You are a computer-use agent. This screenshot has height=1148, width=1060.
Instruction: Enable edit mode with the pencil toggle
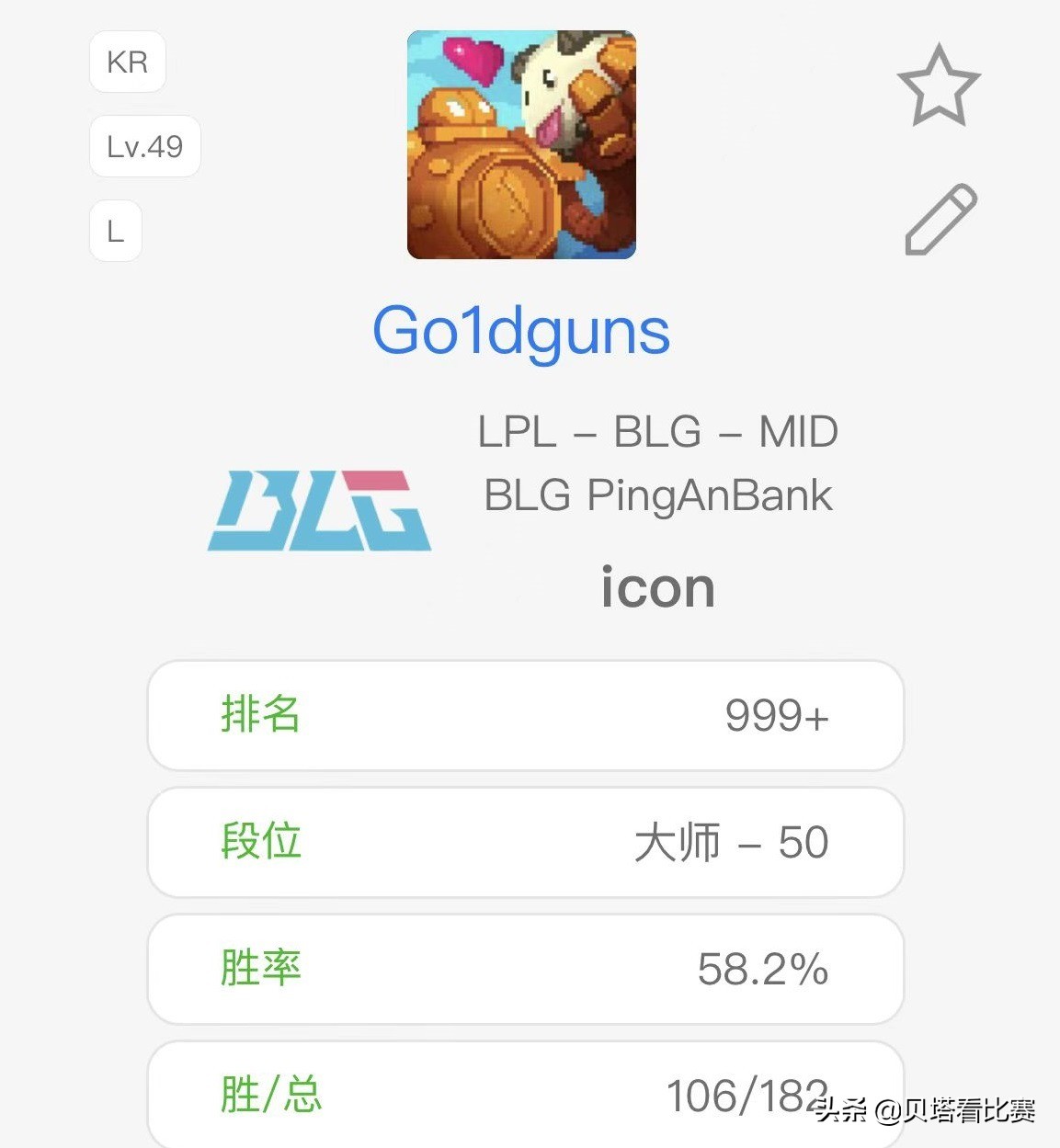click(x=940, y=218)
